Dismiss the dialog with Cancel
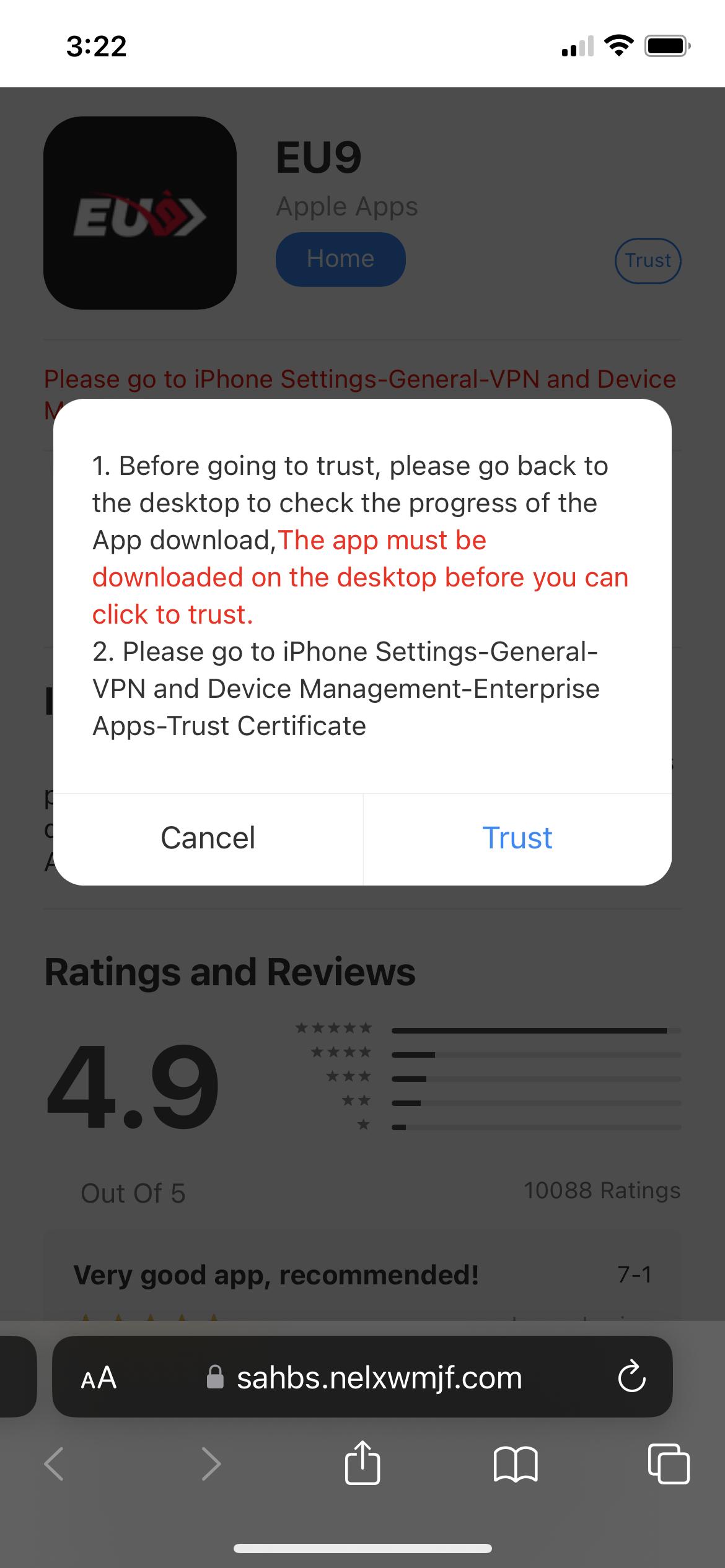 click(x=208, y=838)
